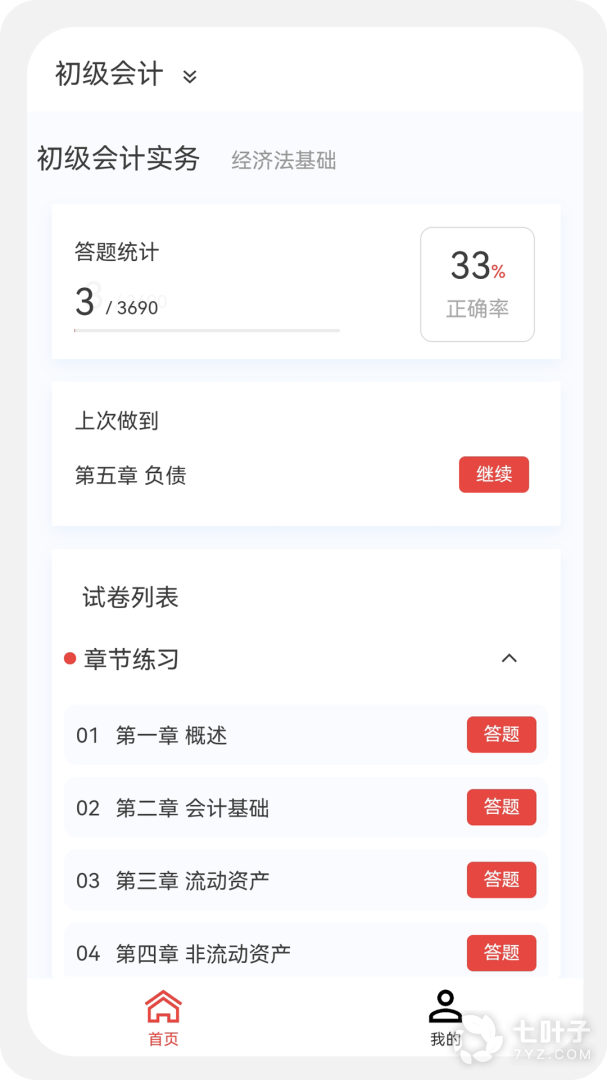Tap 继续 to resume 第五章 负债
The height and width of the screenshot is (1080, 607).
(493, 474)
